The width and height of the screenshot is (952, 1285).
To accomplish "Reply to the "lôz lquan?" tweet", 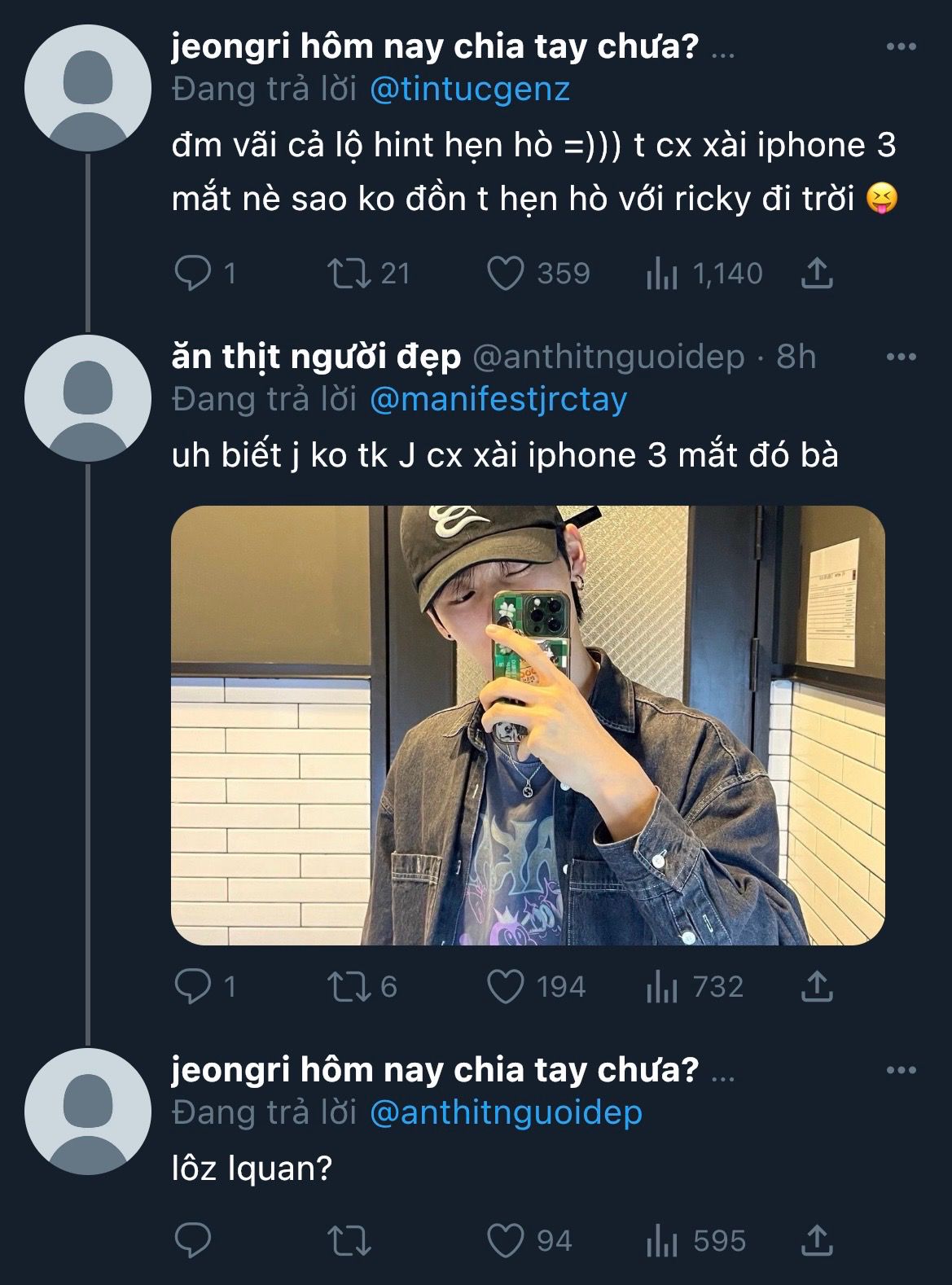I will [193, 1241].
